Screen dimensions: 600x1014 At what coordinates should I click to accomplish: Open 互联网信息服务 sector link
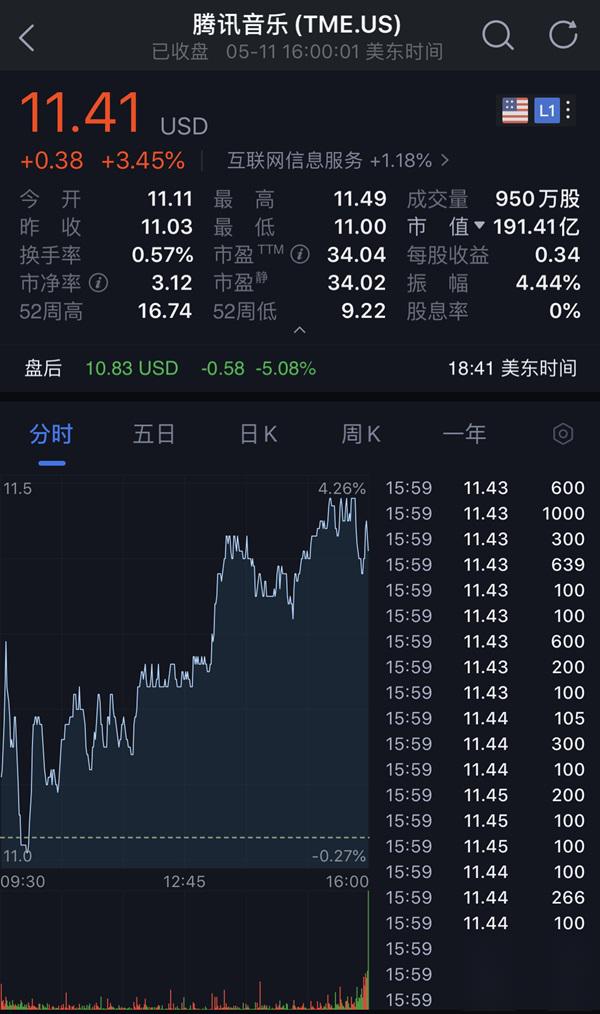[338, 160]
